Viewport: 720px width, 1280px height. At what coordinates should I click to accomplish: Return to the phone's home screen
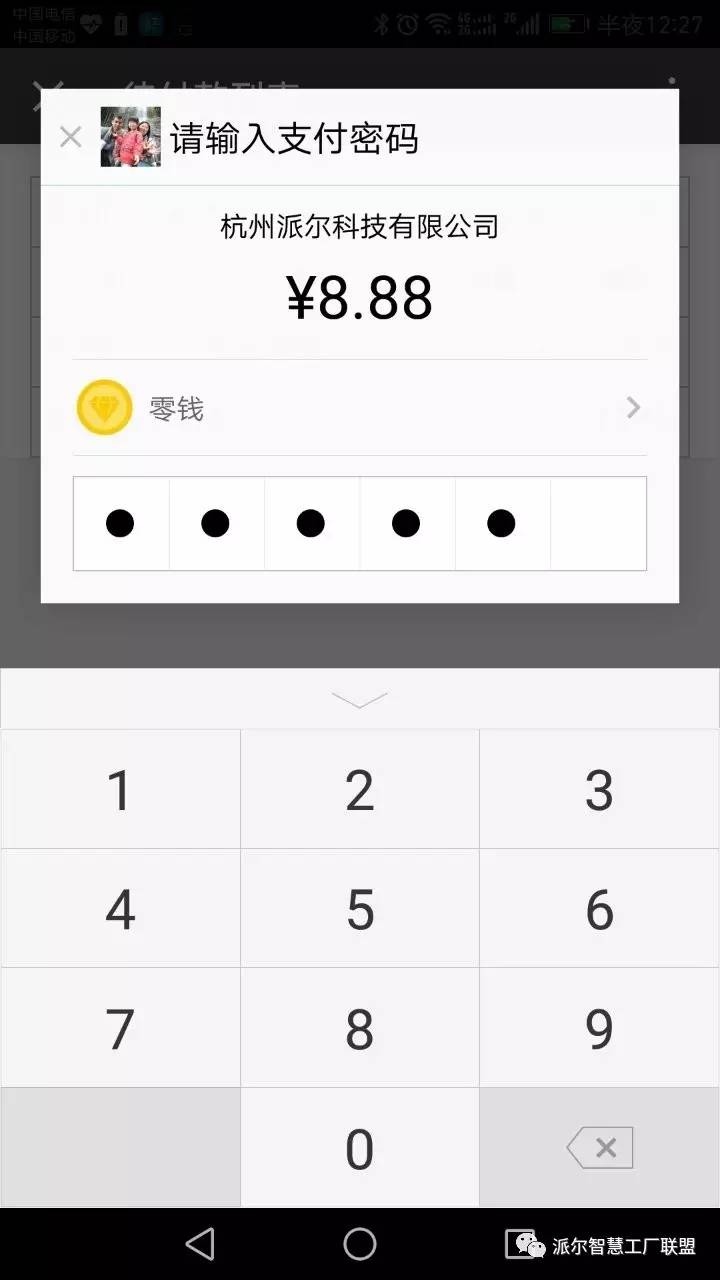tap(360, 1244)
